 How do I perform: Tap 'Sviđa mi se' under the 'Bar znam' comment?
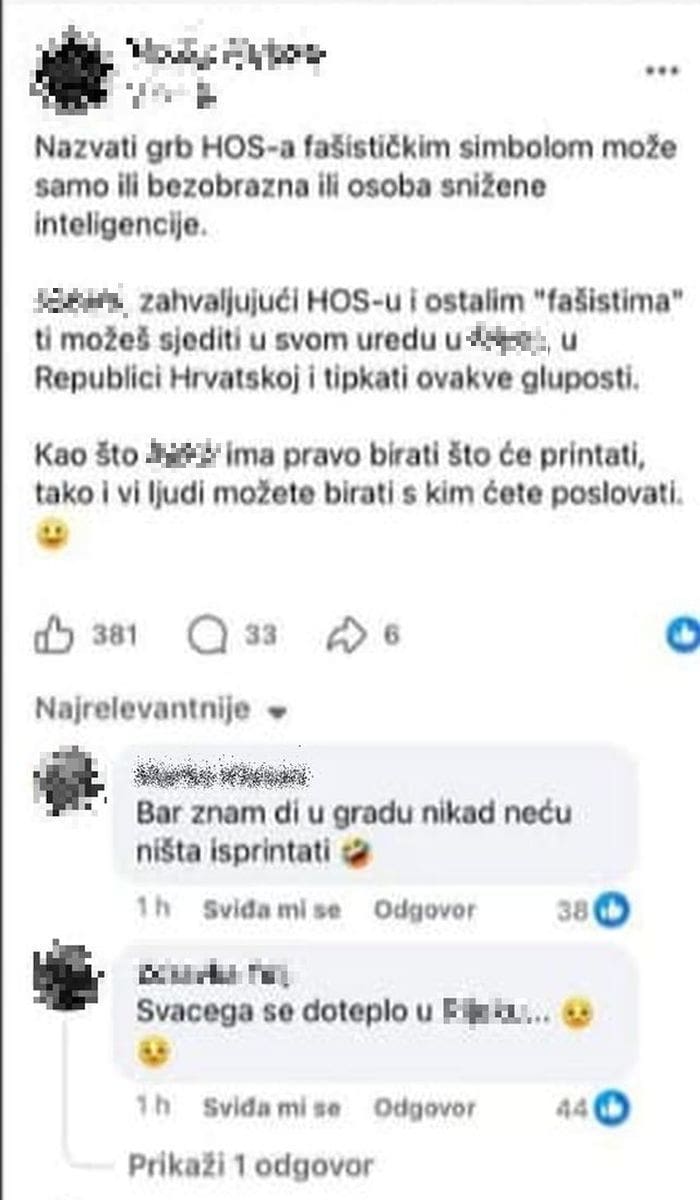click(x=271, y=909)
